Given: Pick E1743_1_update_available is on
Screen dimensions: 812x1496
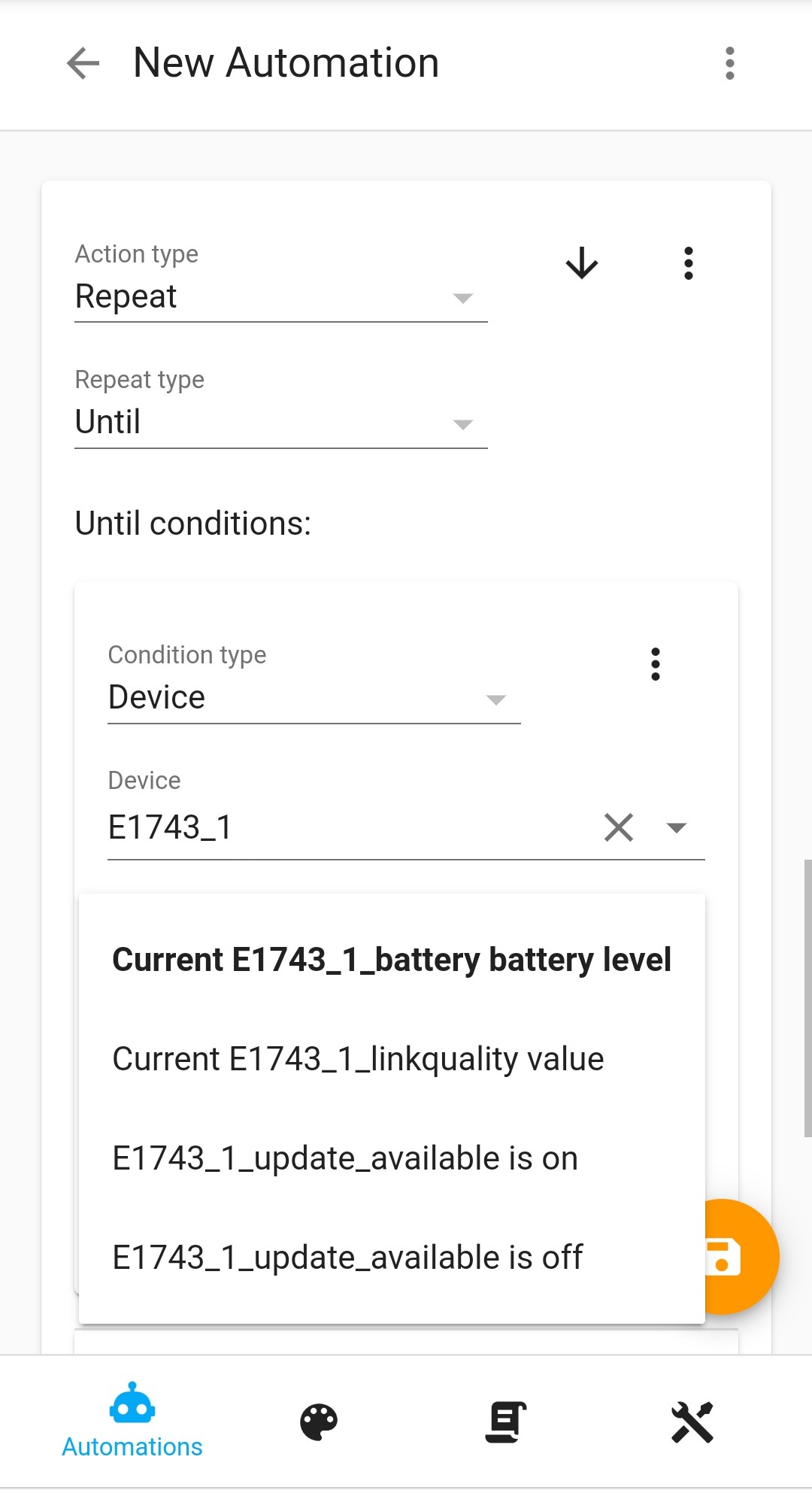Looking at the screenshot, I should pyautogui.click(x=392, y=1158).
